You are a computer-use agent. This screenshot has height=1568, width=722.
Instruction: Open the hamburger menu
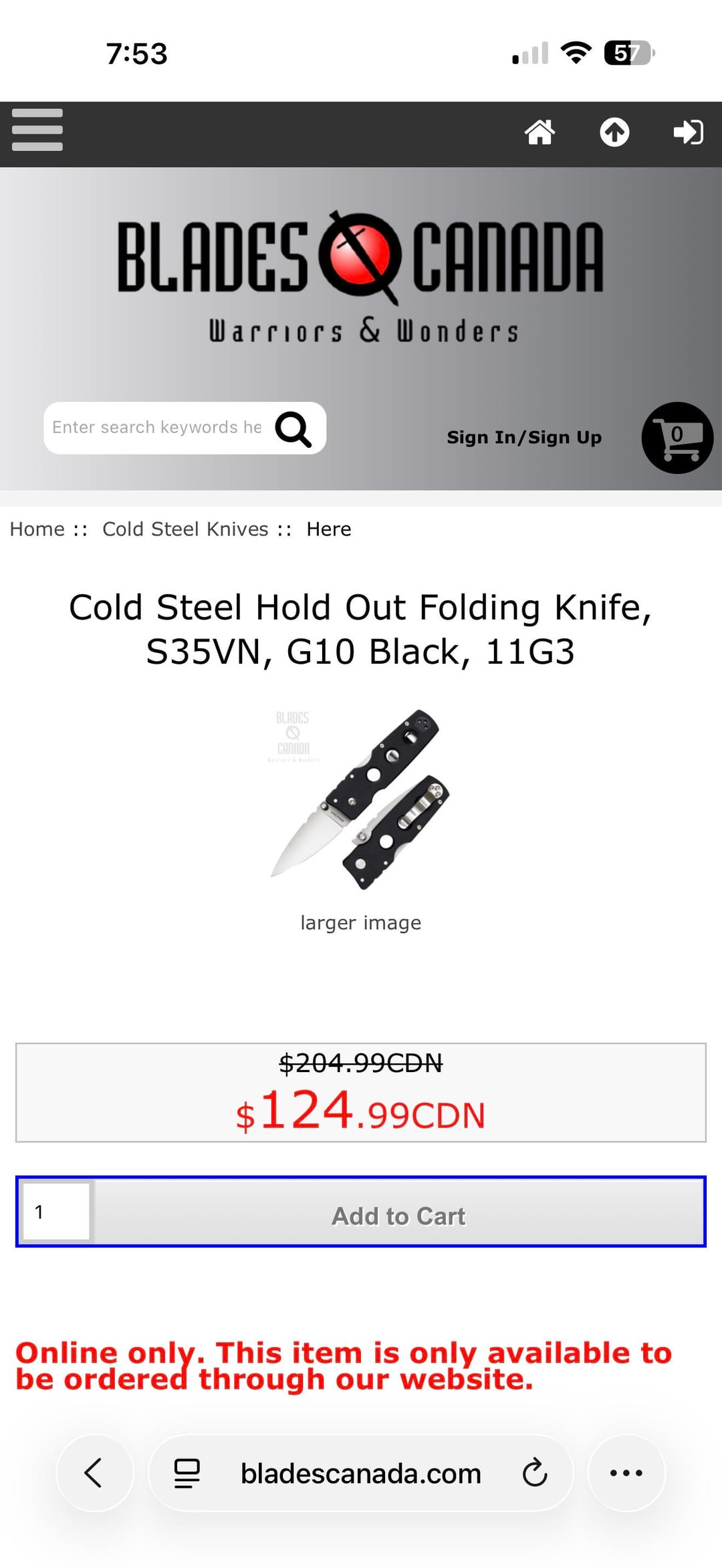pyautogui.click(x=37, y=130)
